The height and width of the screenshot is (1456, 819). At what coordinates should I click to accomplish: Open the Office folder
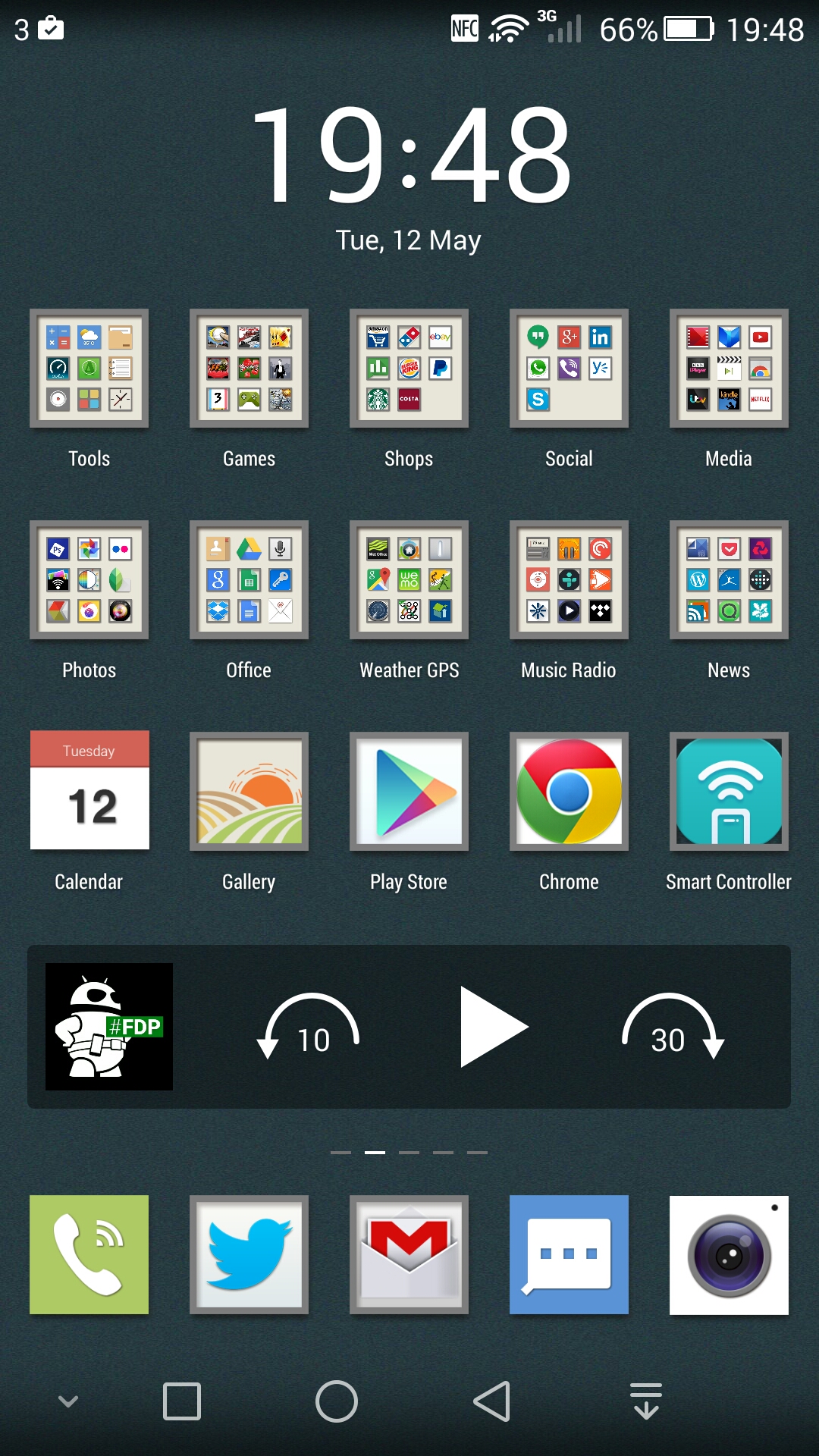[x=249, y=580]
